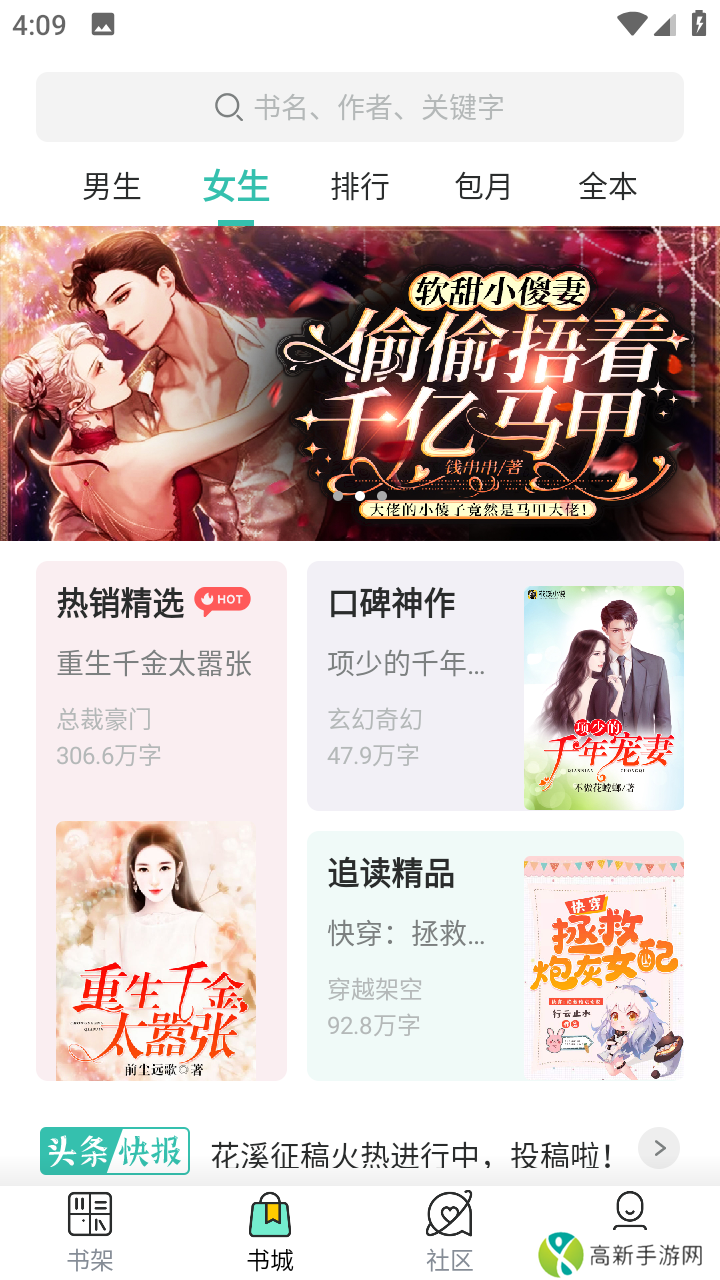Click the magnifying glass search icon
Screen dimensions: 720x1280
[x=229, y=106]
